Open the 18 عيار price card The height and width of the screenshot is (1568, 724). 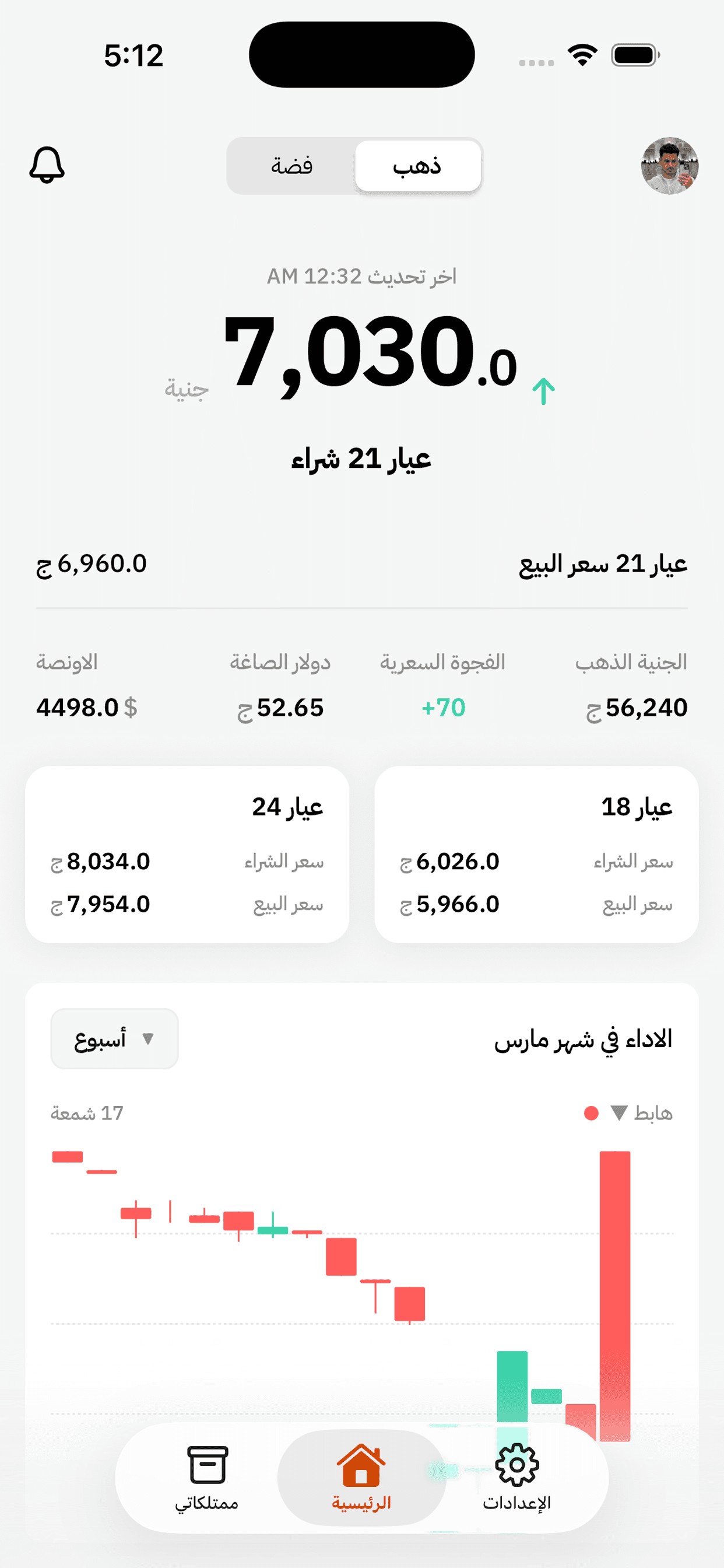click(536, 854)
